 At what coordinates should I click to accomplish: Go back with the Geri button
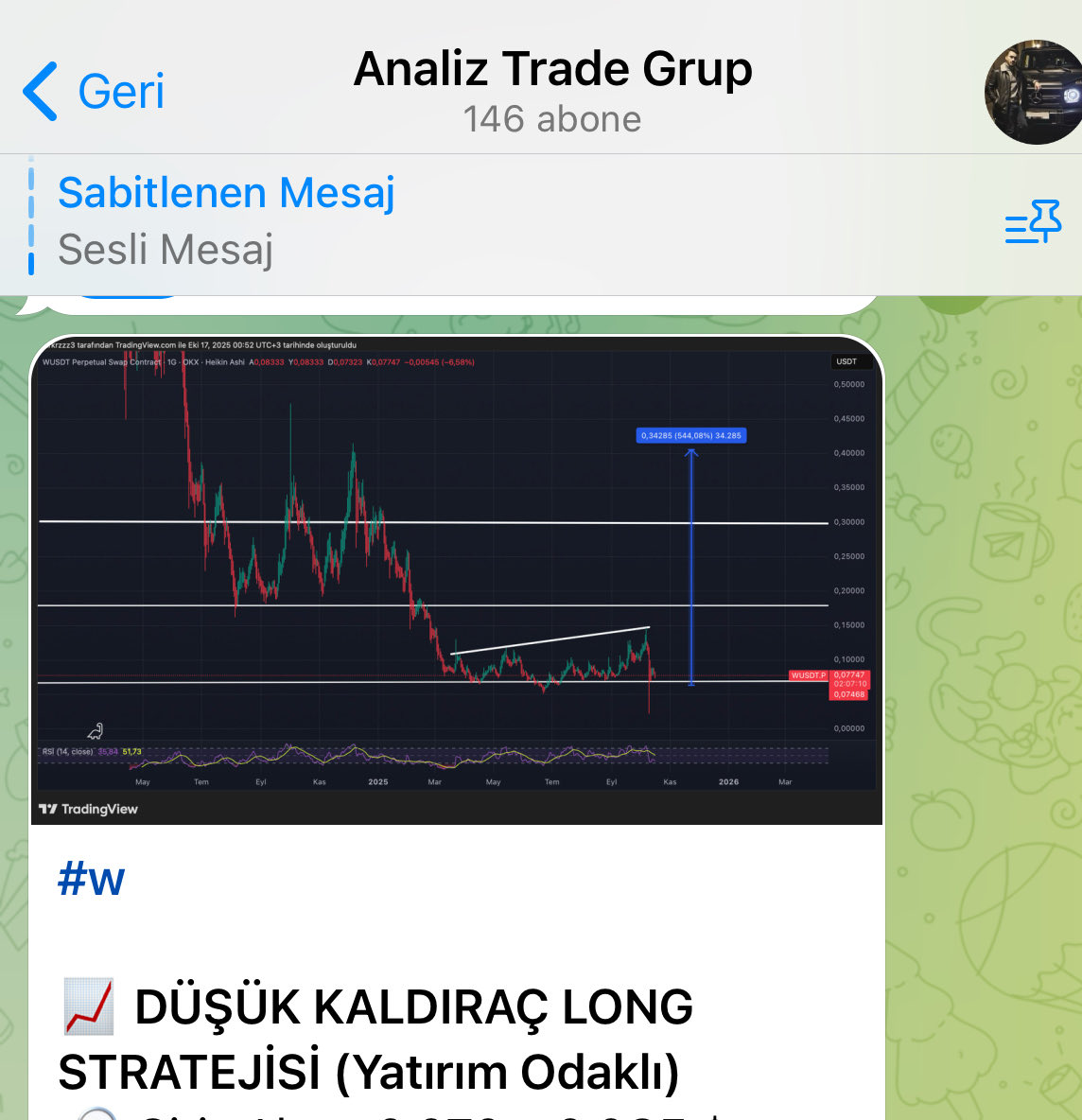click(x=94, y=92)
